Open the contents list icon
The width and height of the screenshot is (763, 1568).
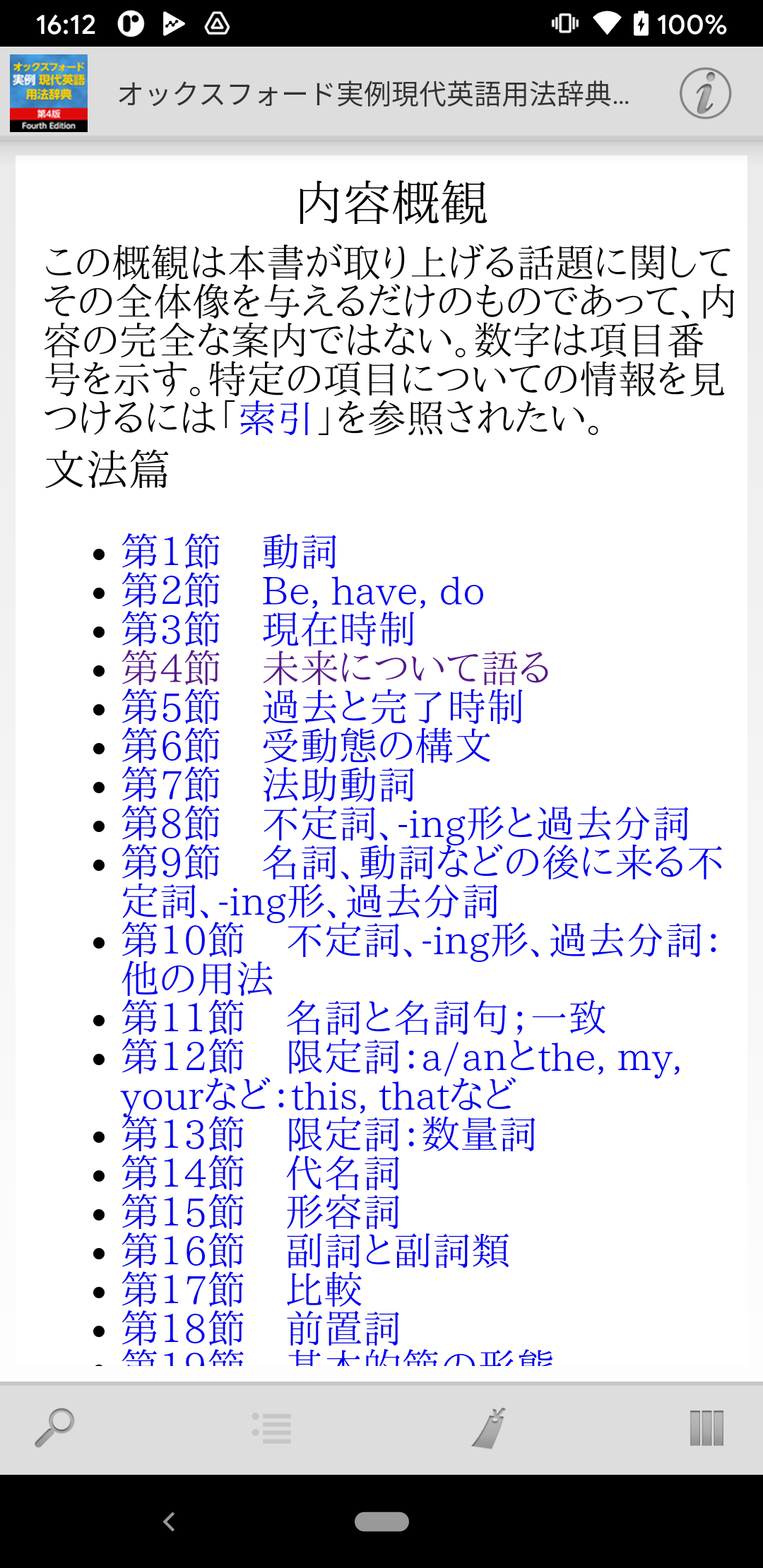click(x=272, y=1427)
